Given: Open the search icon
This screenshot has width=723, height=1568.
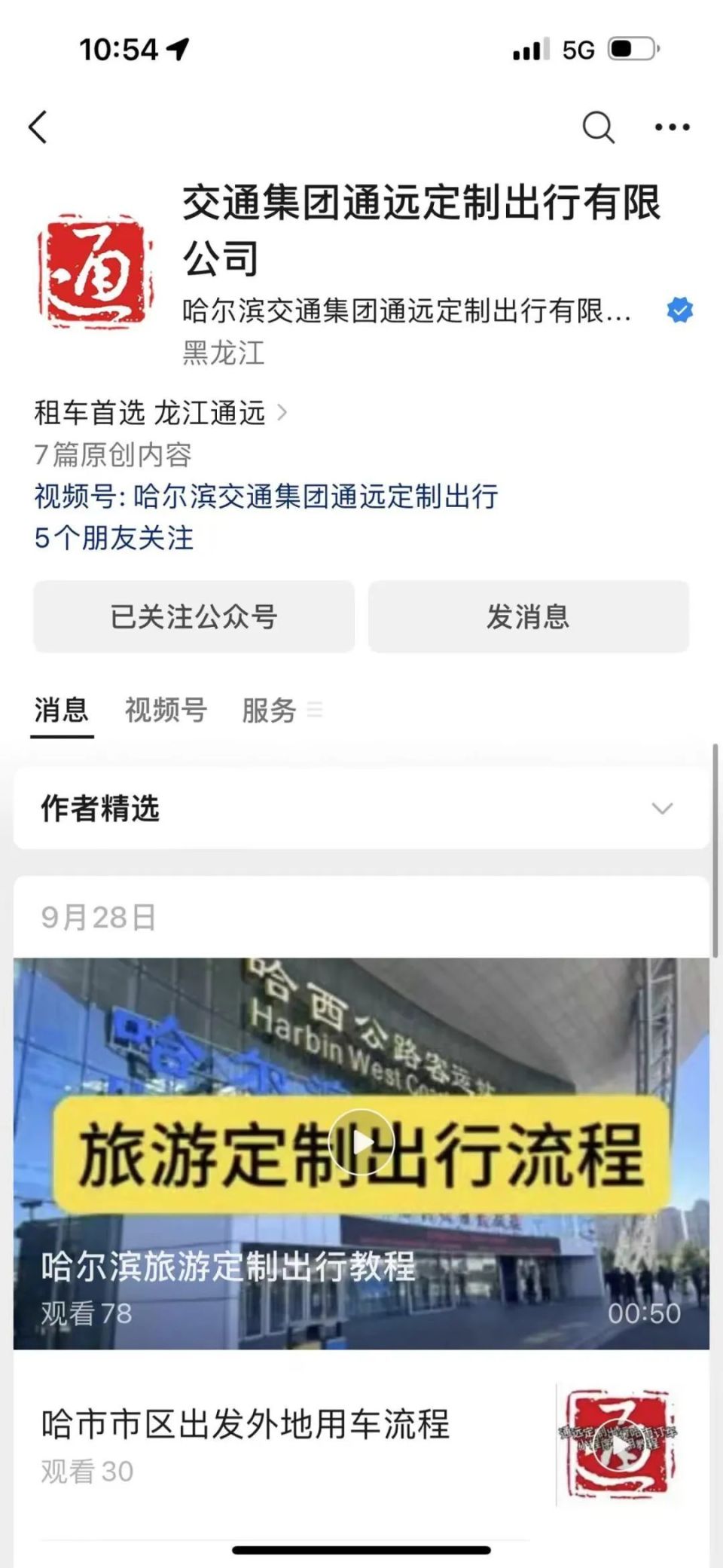Looking at the screenshot, I should tap(599, 127).
